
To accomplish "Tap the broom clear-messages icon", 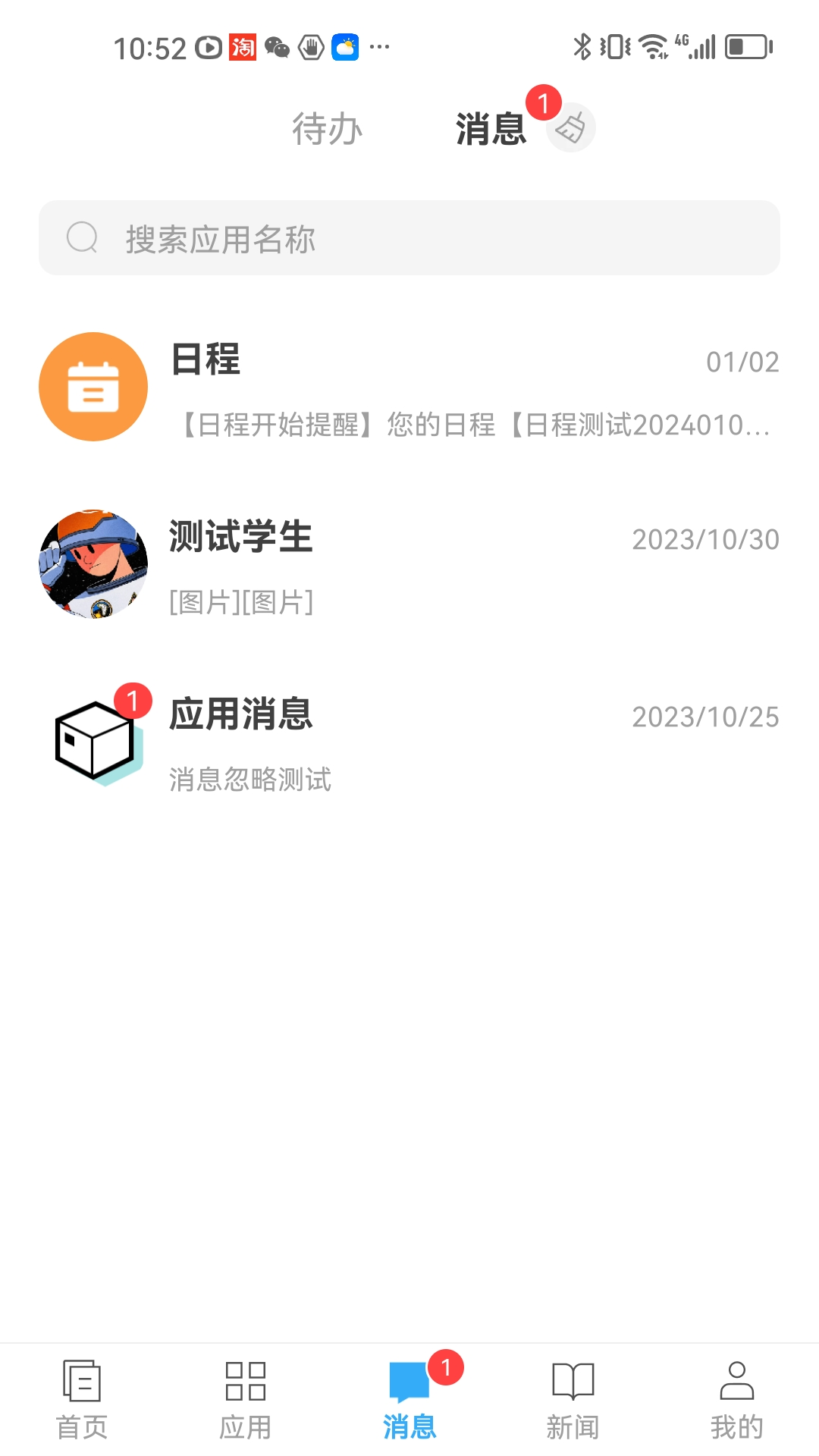I will 570,127.
